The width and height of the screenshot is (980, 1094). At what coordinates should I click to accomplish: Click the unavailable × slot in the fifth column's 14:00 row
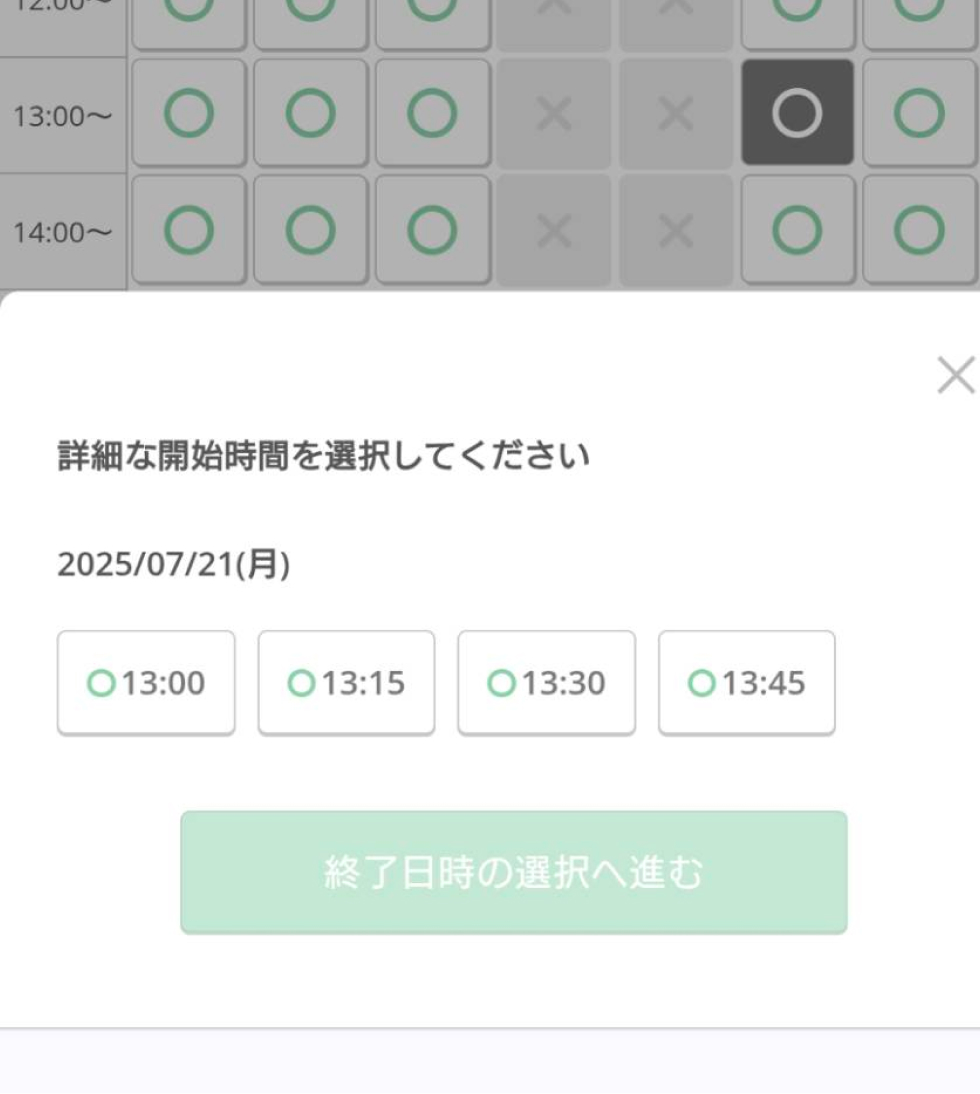click(x=675, y=232)
